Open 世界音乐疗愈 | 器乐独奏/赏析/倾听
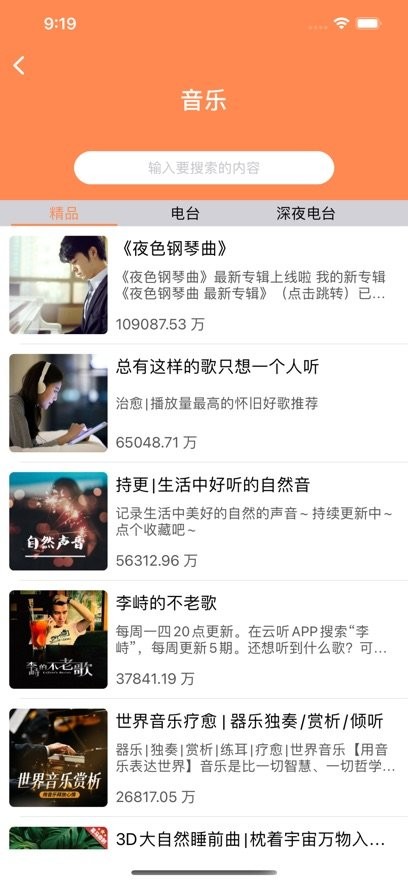408x883 pixels. tap(204, 758)
